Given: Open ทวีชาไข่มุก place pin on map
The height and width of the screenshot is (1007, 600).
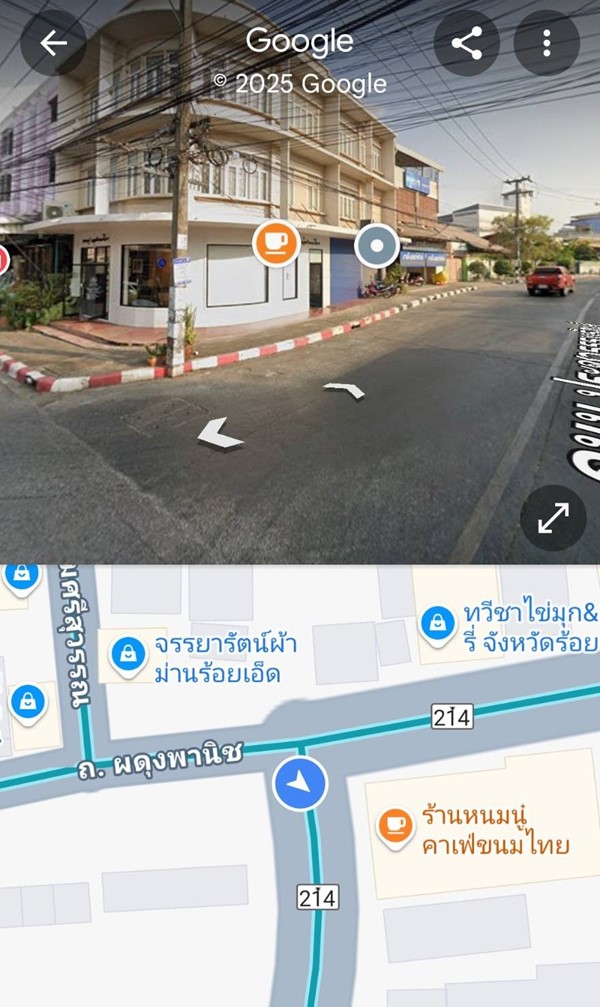Looking at the screenshot, I should tap(437, 623).
